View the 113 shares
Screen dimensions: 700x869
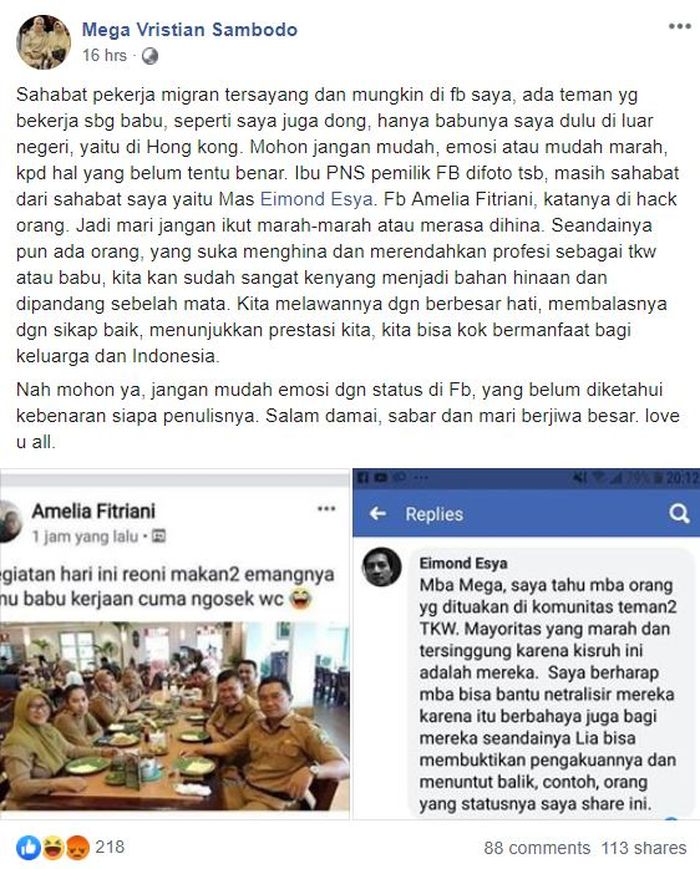[x=644, y=847]
